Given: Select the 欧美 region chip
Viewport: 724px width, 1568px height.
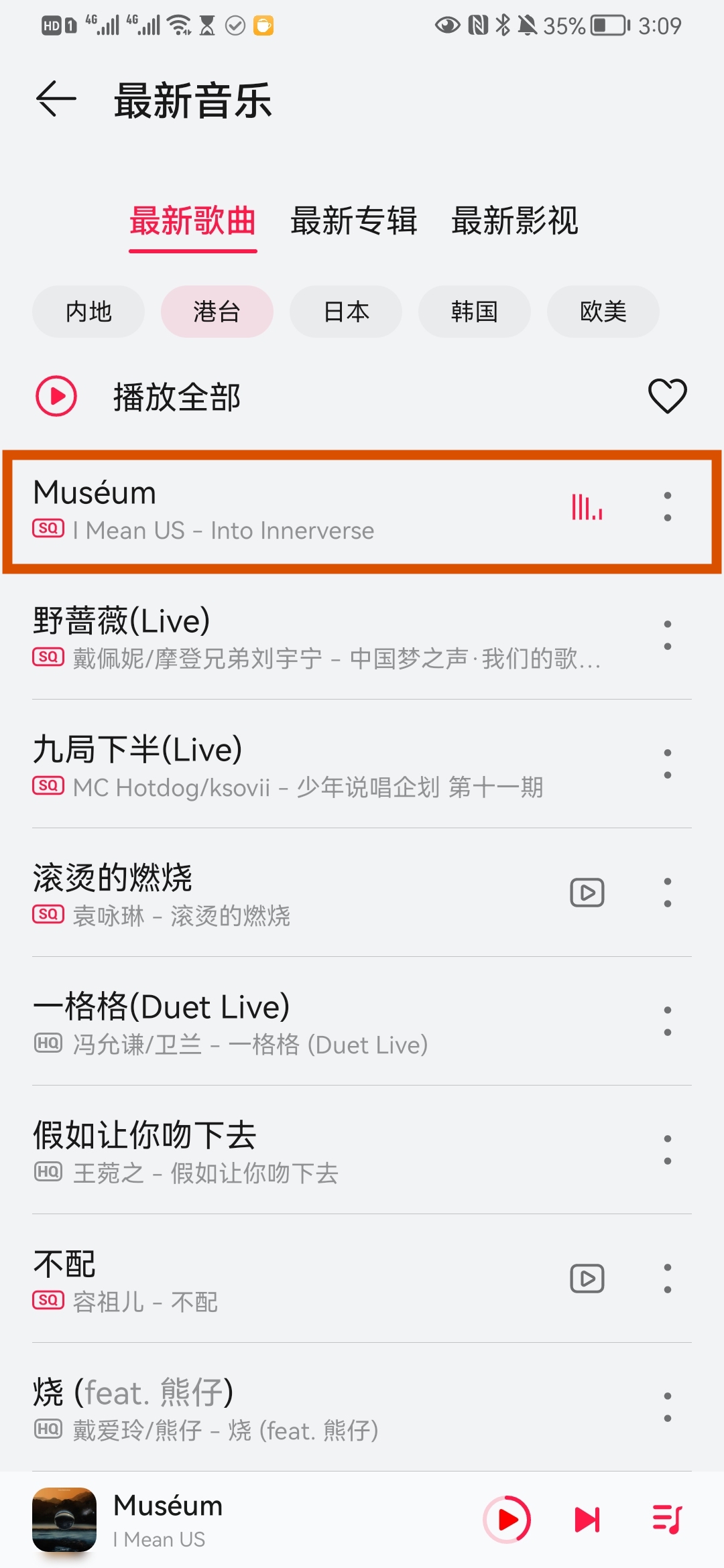Looking at the screenshot, I should click(603, 312).
